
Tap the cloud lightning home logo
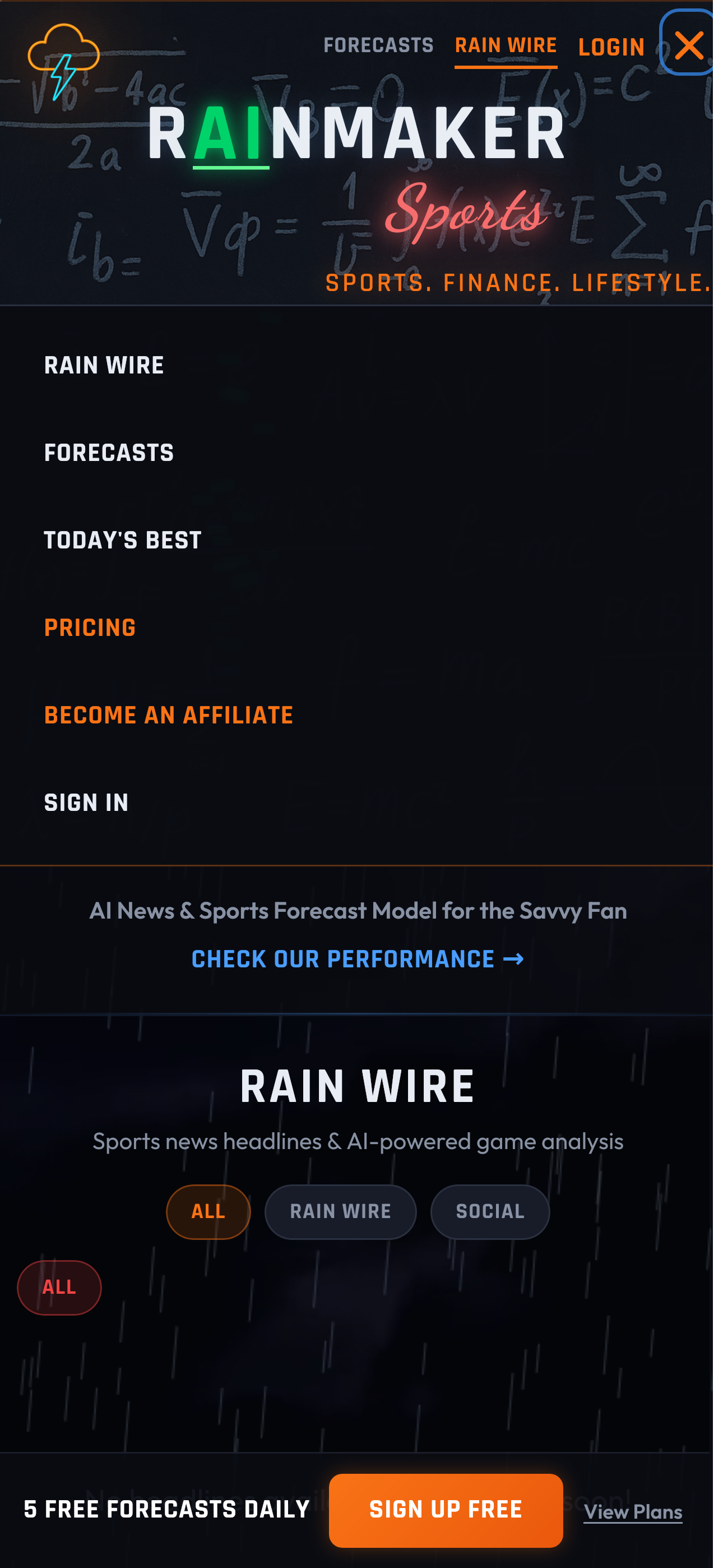tap(63, 61)
